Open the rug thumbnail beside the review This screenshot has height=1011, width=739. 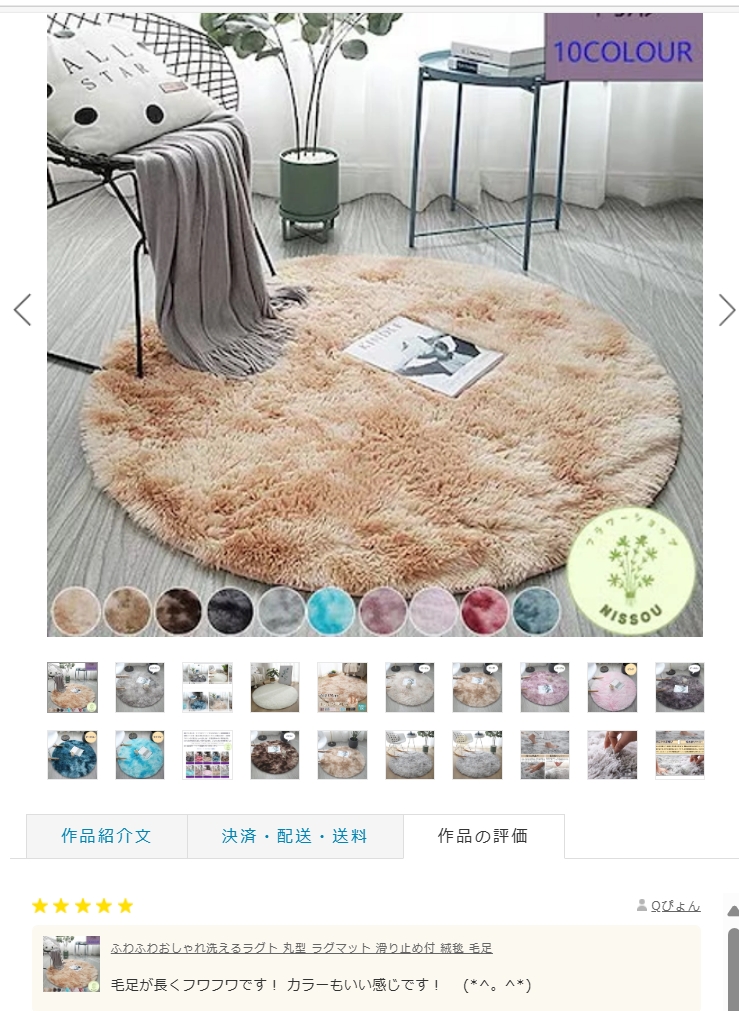click(x=71, y=963)
